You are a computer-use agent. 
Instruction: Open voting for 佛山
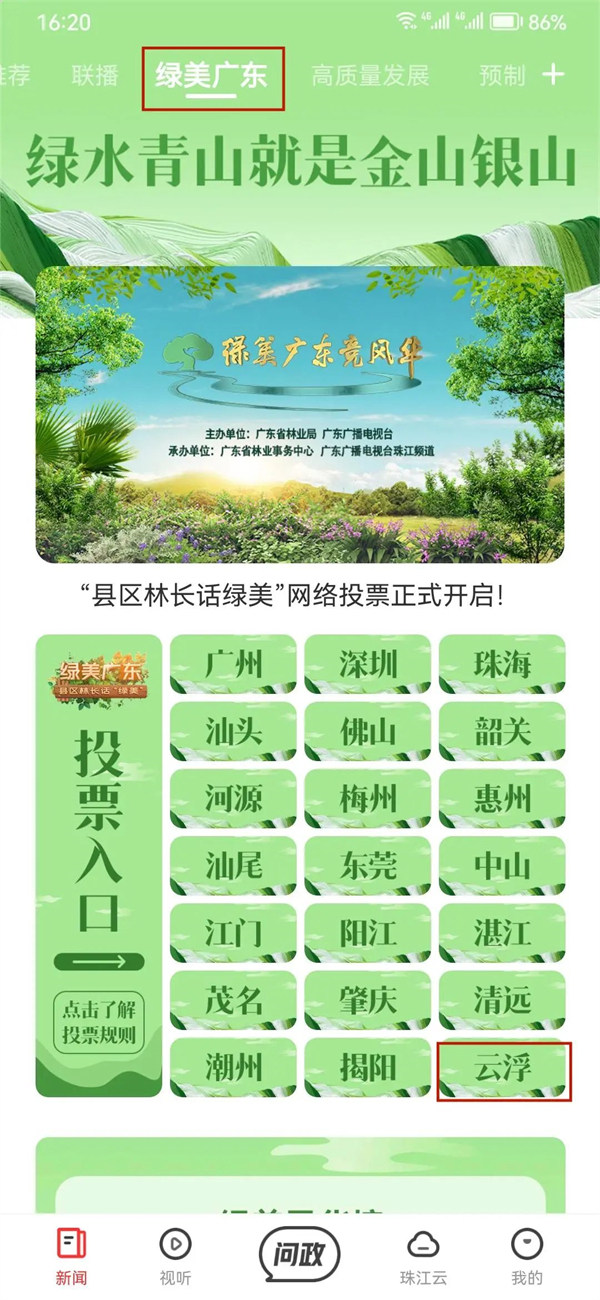pyautogui.click(x=367, y=731)
